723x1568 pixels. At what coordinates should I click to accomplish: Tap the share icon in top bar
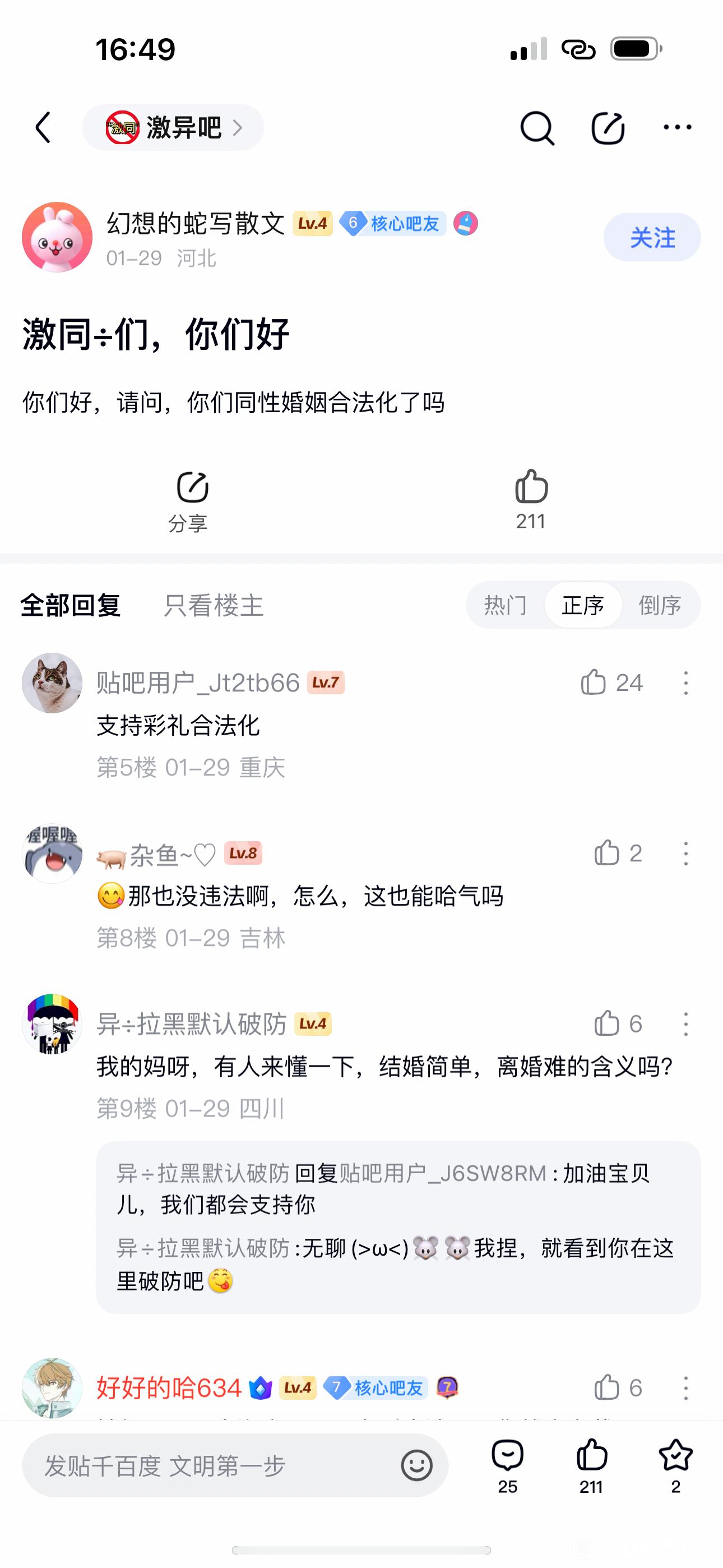click(x=608, y=128)
